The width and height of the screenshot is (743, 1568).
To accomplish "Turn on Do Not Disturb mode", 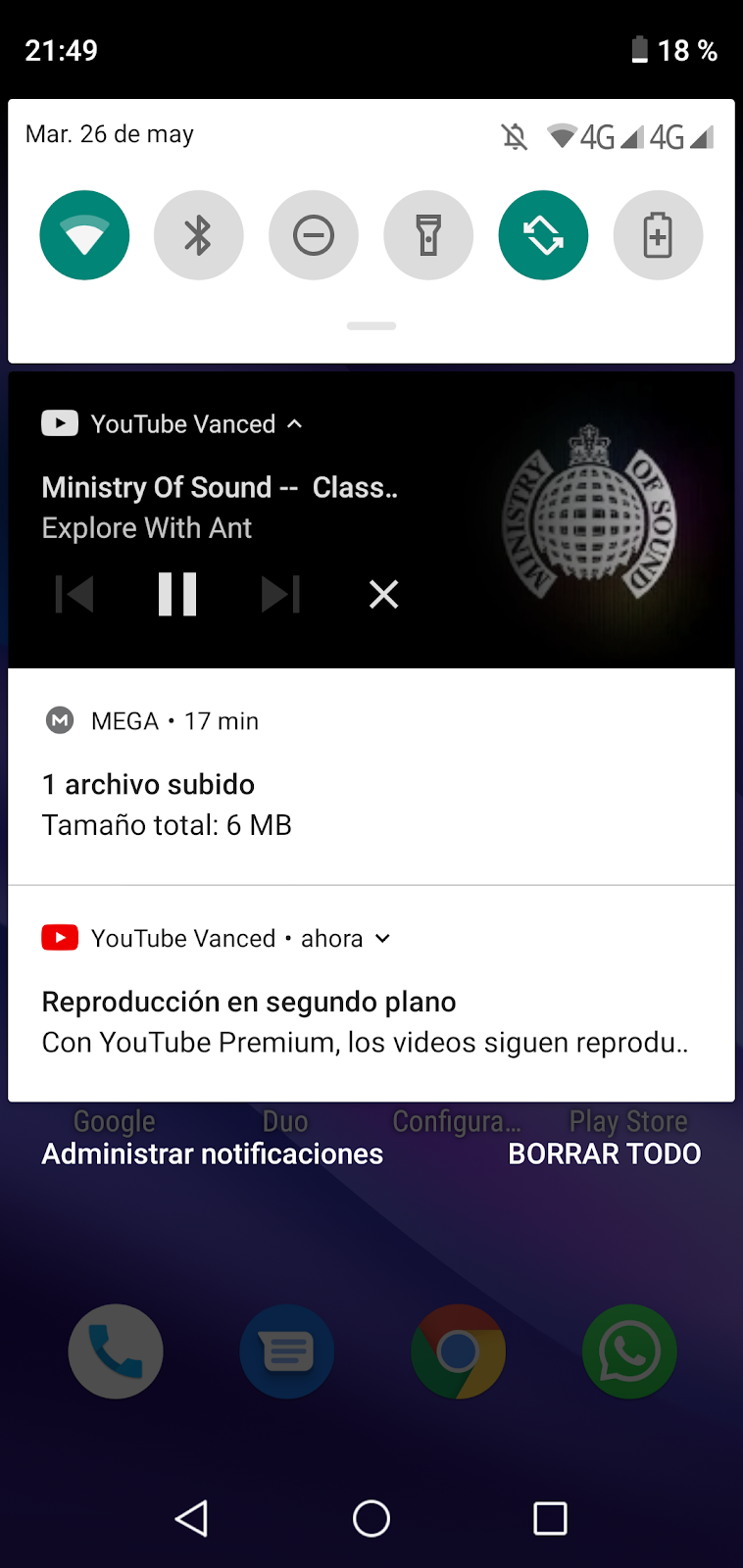I will tap(314, 235).
